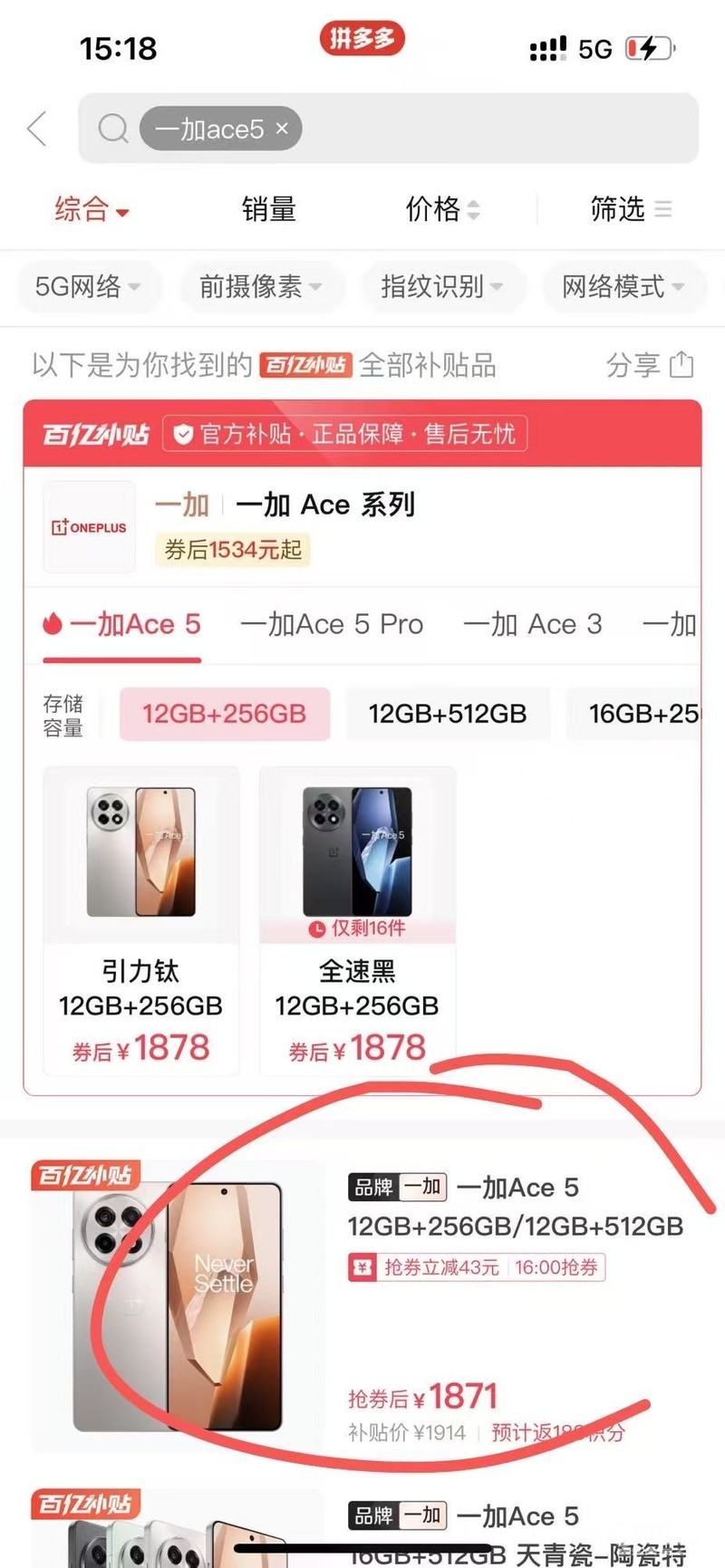Select the 12GB+512GB storage option
Screen dimensions: 725x1568
click(x=447, y=714)
